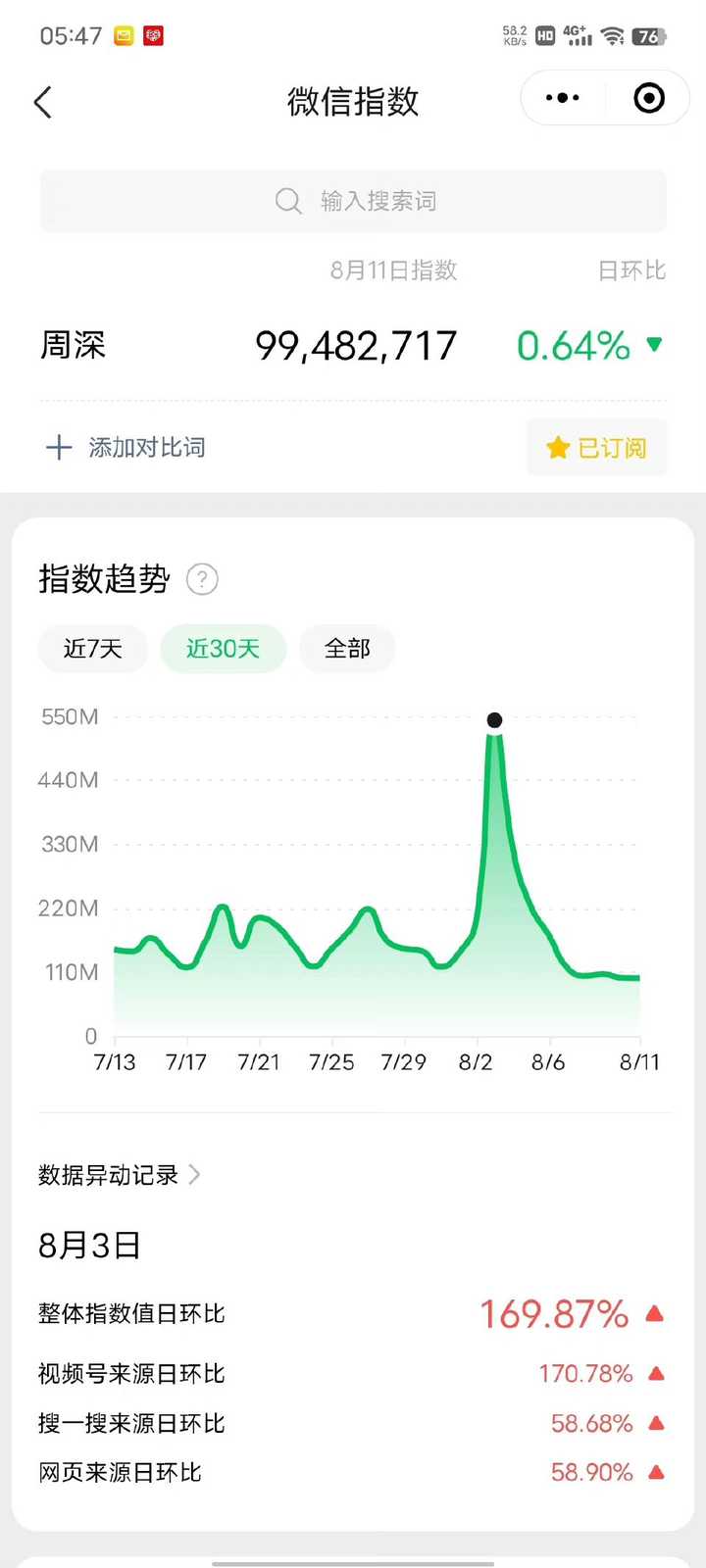
Task: Show the 全部 time range
Action: 347,649
